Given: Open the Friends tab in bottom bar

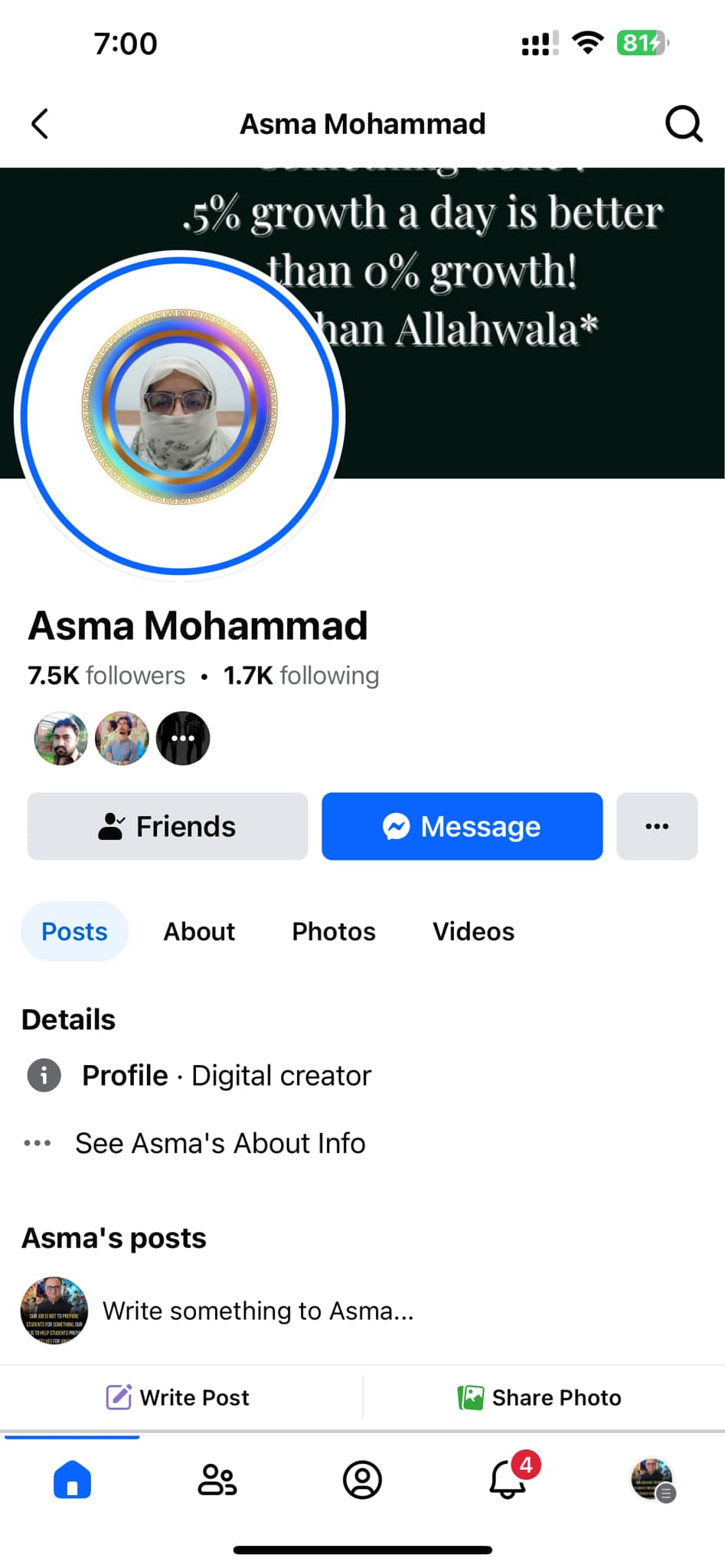Looking at the screenshot, I should (x=217, y=1478).
